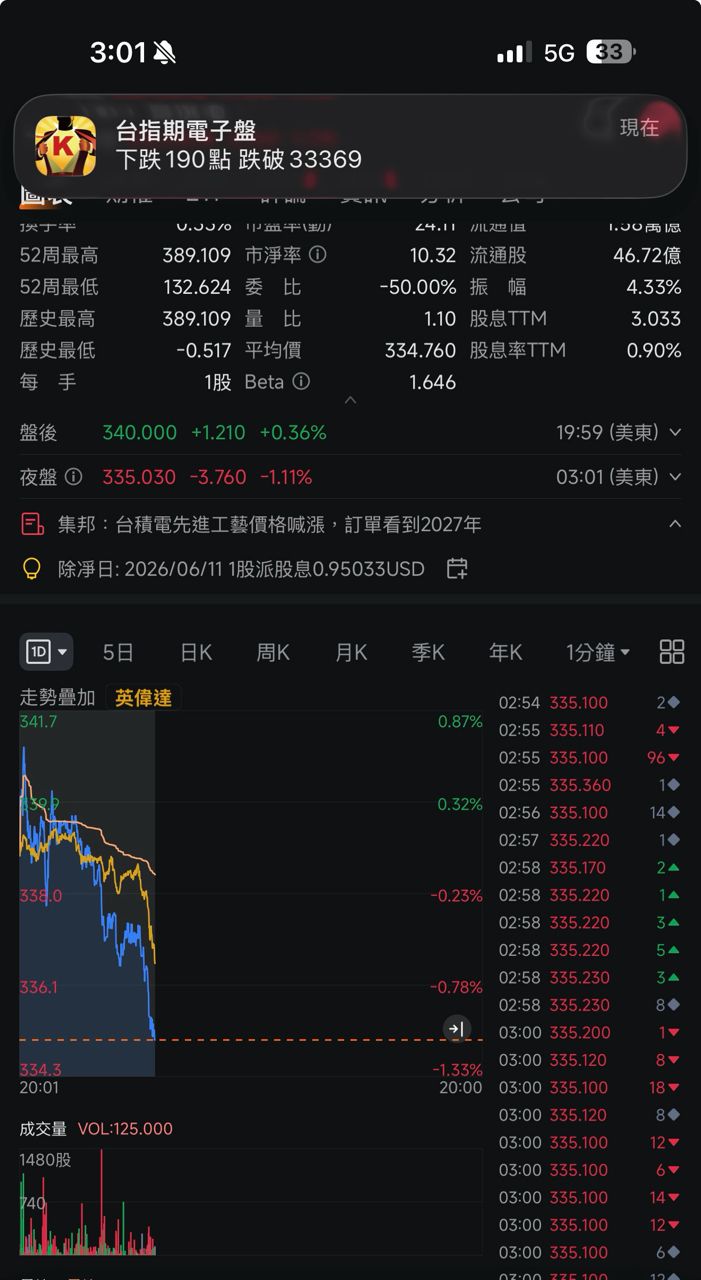The image size is (701, 1280).
Task: Open the 台指期電子盤 notification banner
Action: 350,145
